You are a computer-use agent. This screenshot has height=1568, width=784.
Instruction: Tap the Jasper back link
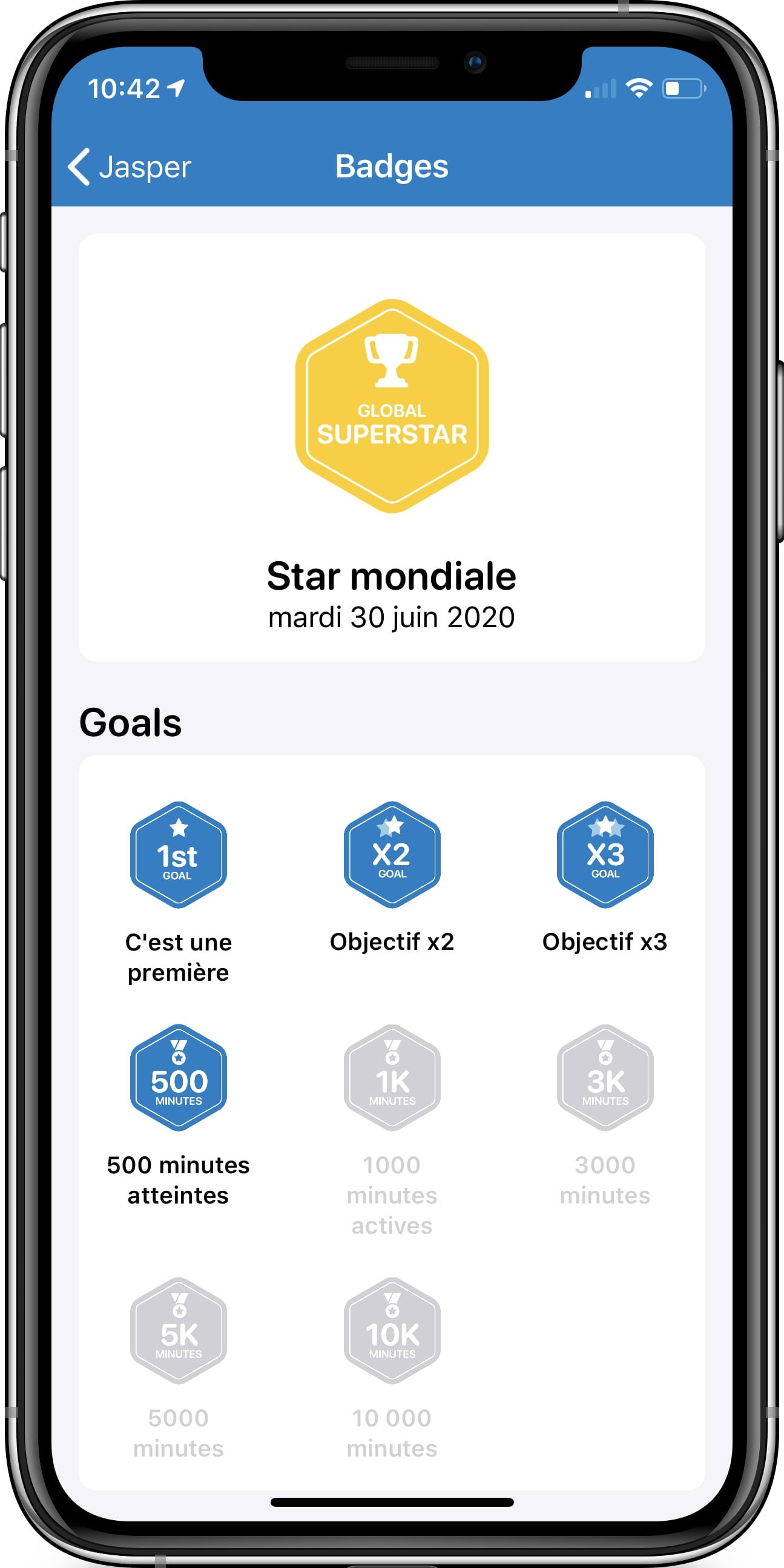coord(143,166)
